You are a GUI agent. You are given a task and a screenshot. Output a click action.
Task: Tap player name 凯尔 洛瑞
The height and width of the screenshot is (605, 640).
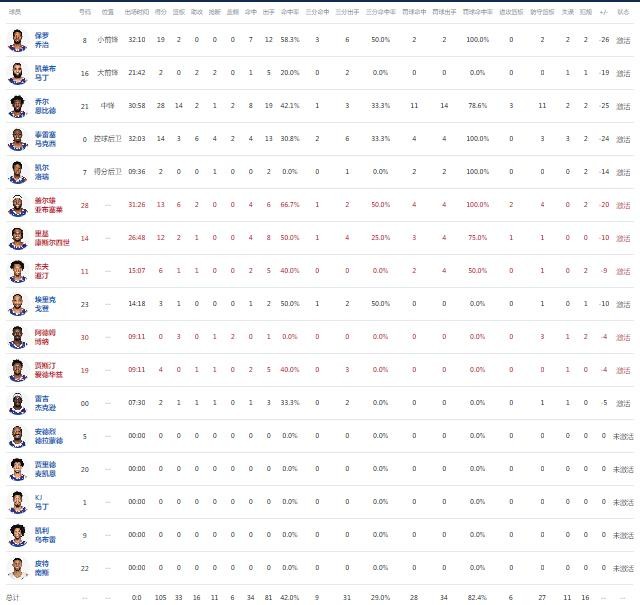coord(41,171)
